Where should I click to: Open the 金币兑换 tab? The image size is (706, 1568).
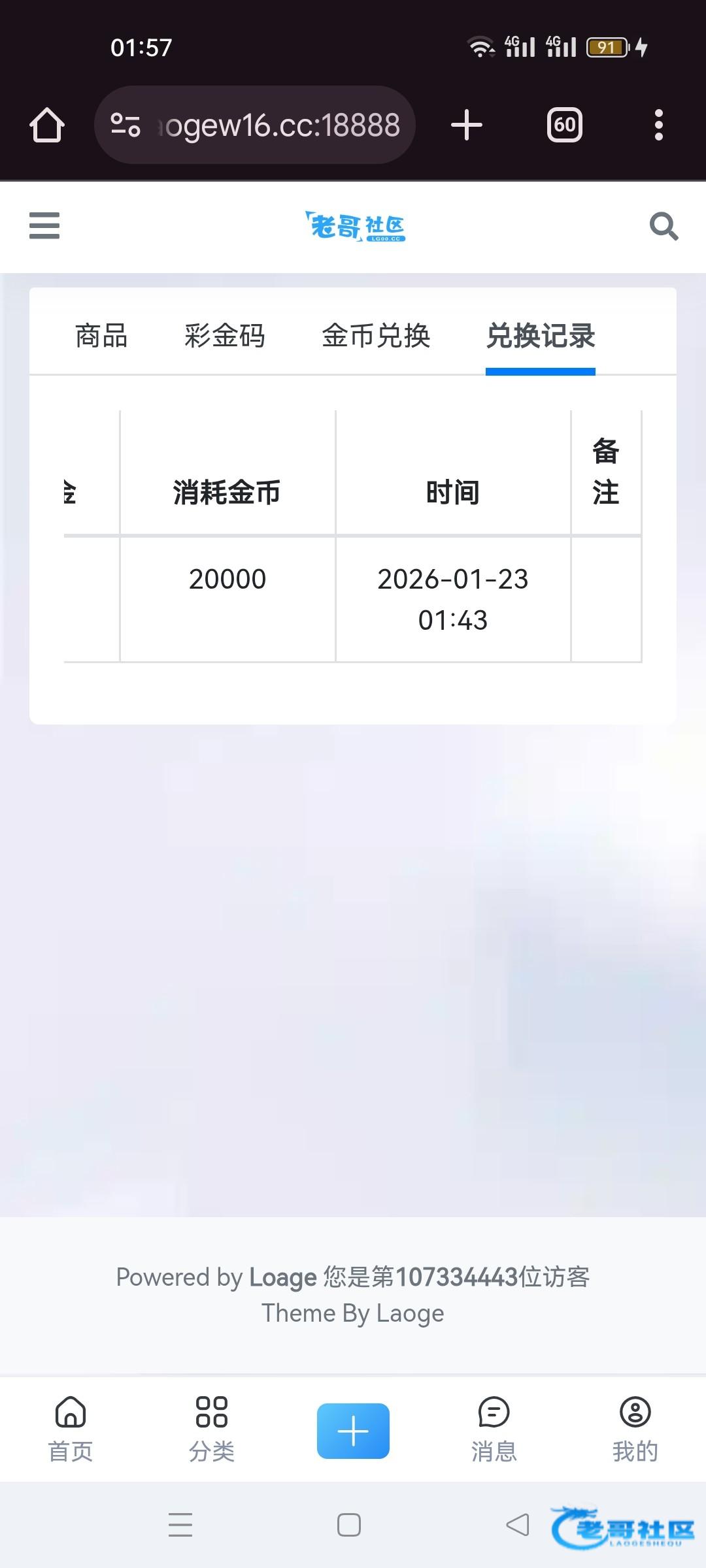pyautogui.click(x=376, y=336)
